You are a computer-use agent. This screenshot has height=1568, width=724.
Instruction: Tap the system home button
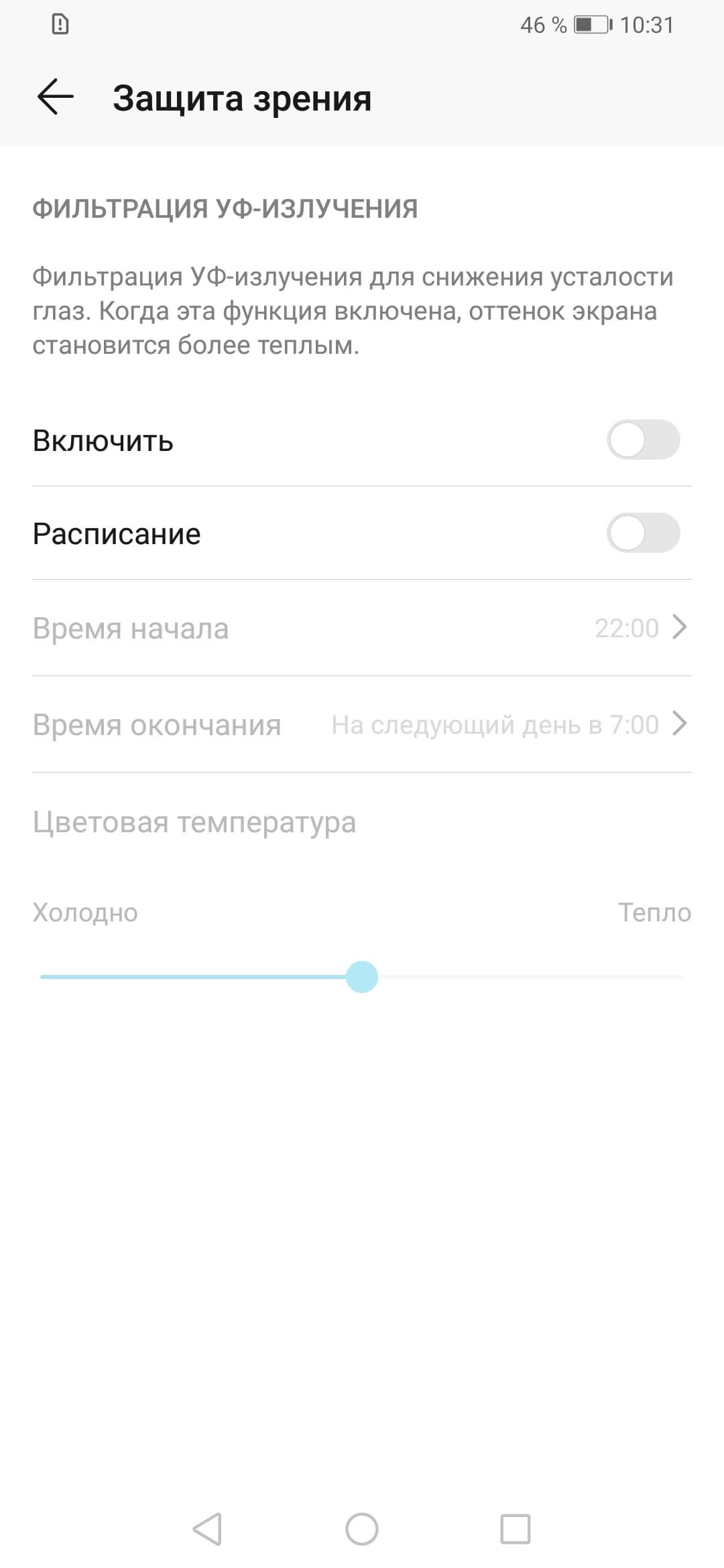(362, 1530)
